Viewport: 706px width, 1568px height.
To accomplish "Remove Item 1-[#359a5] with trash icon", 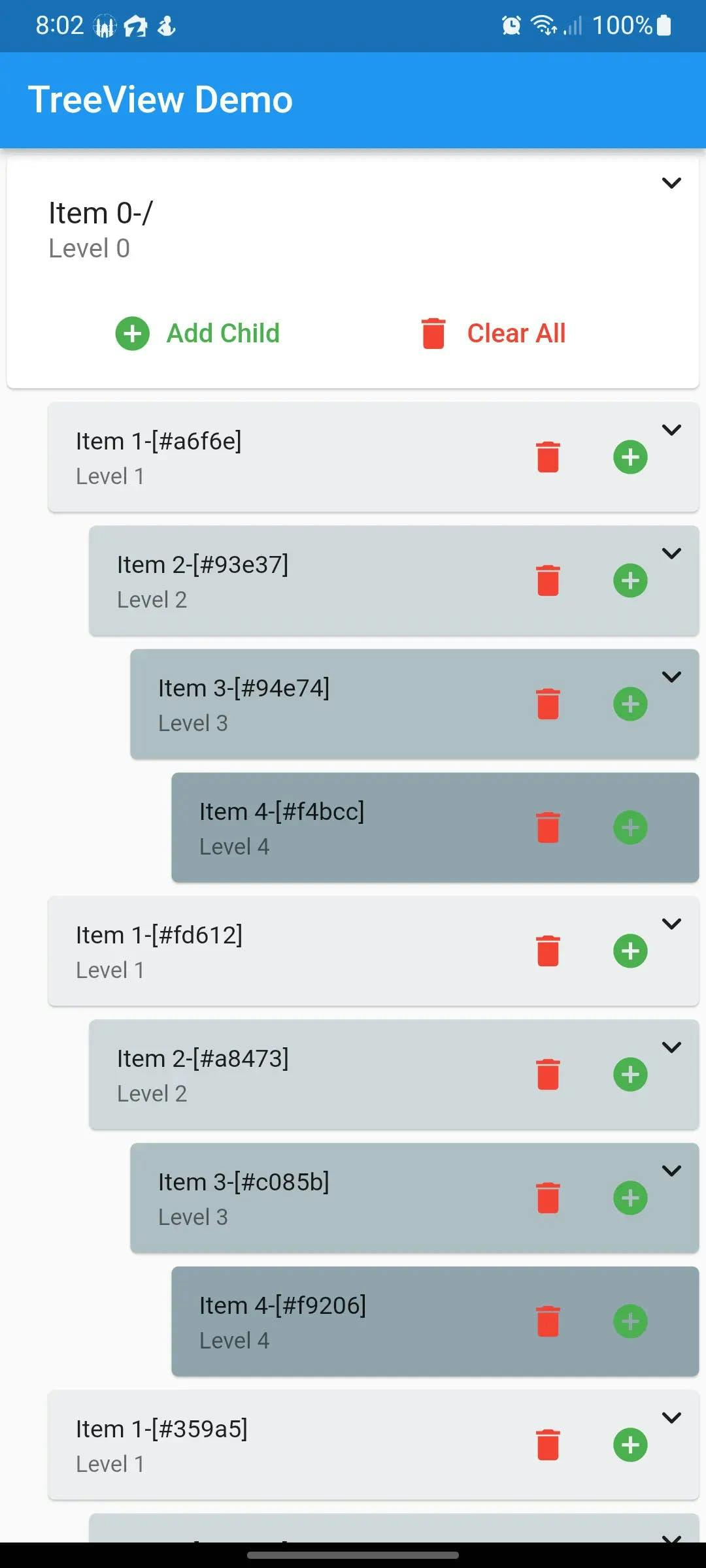I will pyautogui.click(x=548, y=1445).
